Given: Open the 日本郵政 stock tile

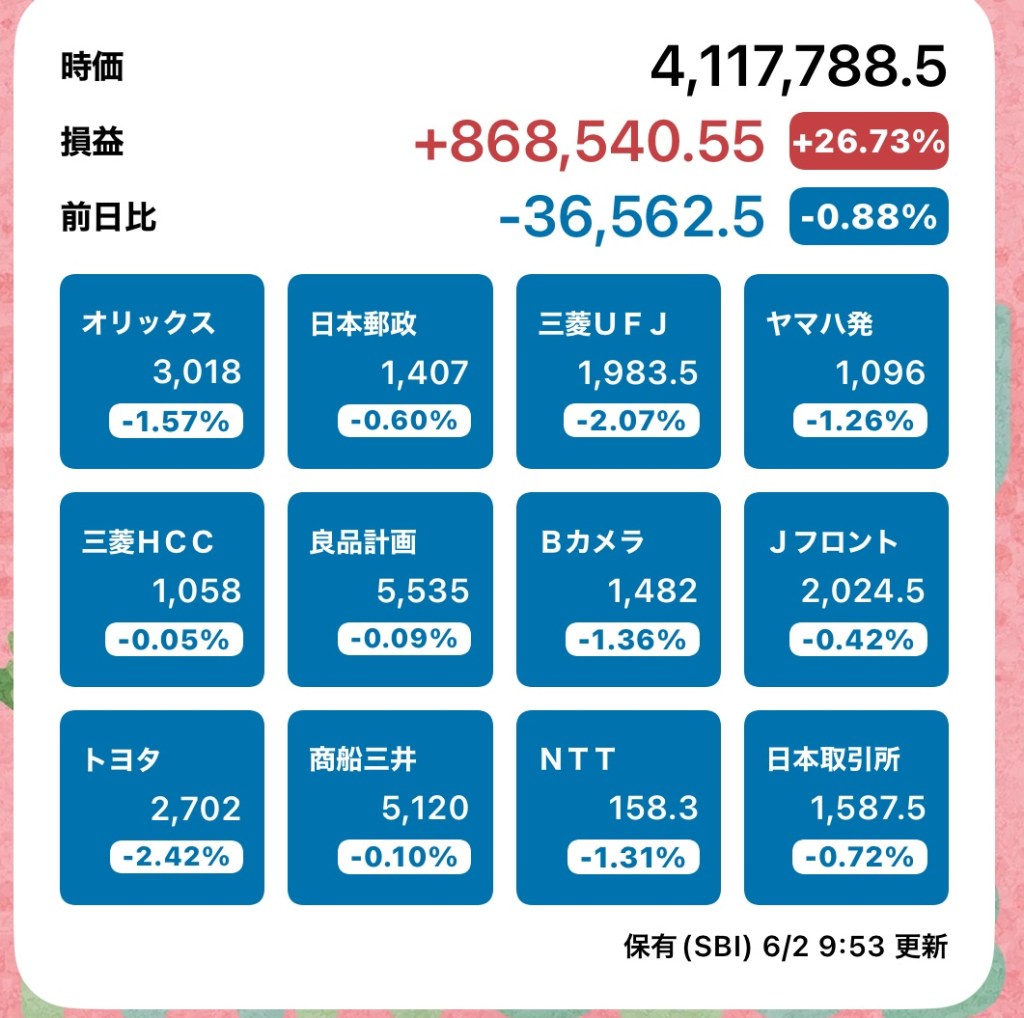Looking at the screenshot, I should pos(390,371).
